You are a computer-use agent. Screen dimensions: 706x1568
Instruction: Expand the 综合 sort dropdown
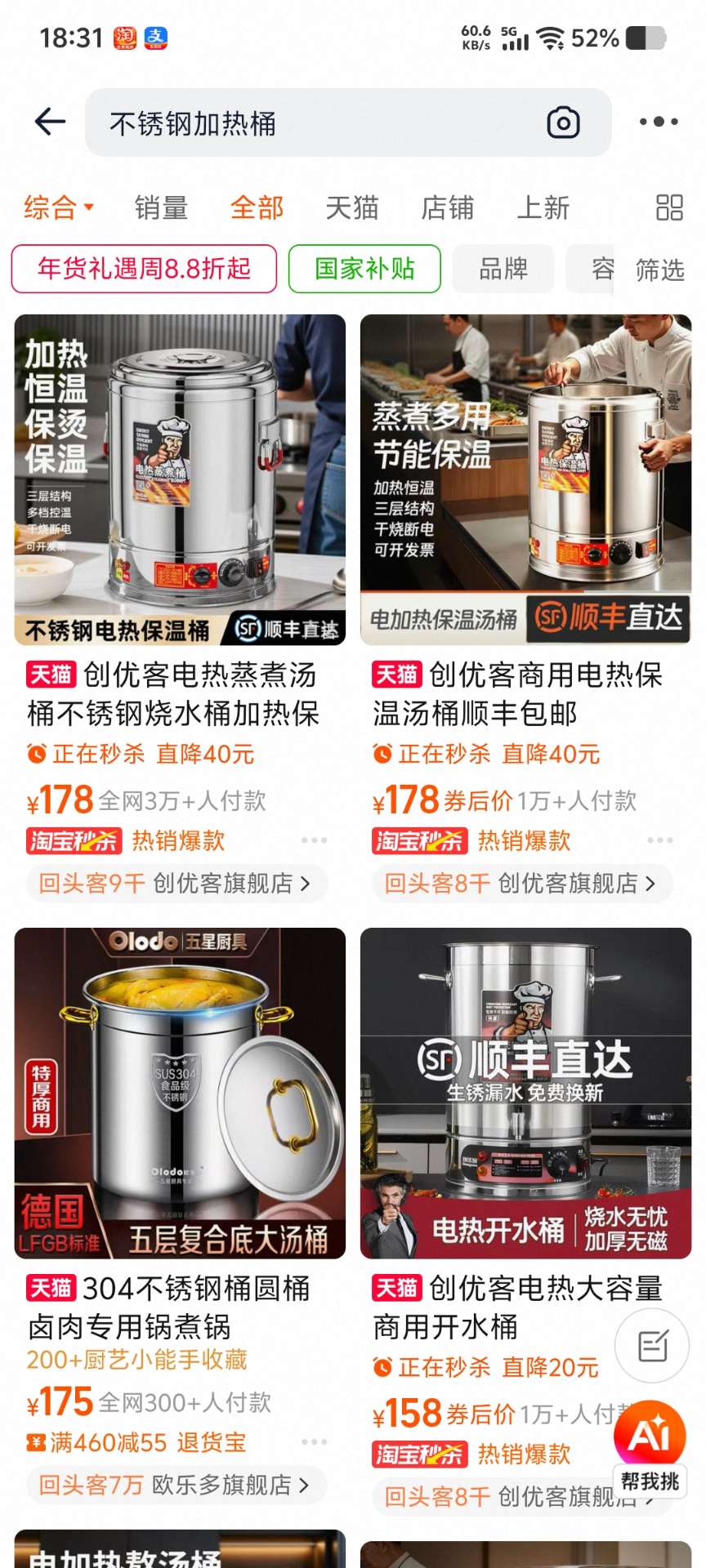click(58, 208)
